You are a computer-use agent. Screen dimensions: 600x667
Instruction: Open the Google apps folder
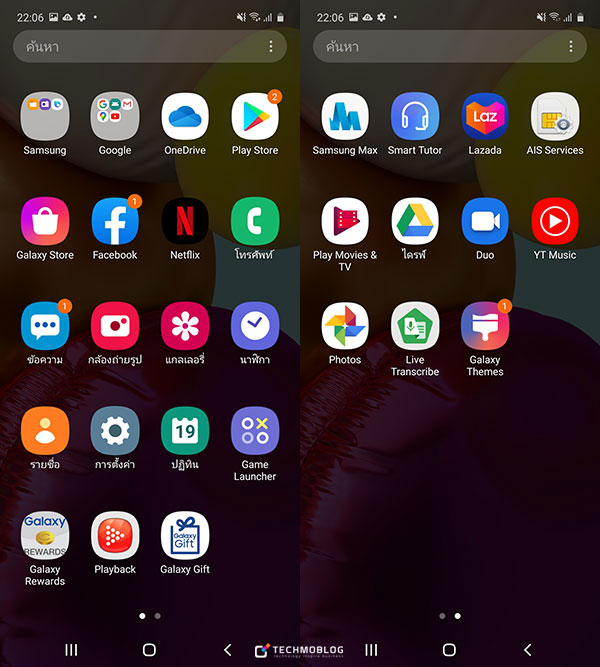pyautogui.click(x=115, y=117)
